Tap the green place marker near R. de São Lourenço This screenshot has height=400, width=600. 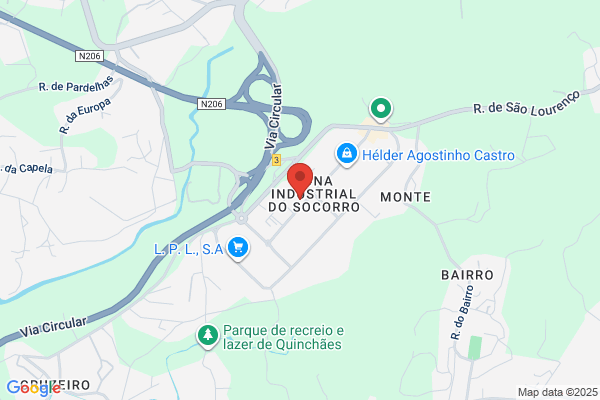[x=381, y=110]
